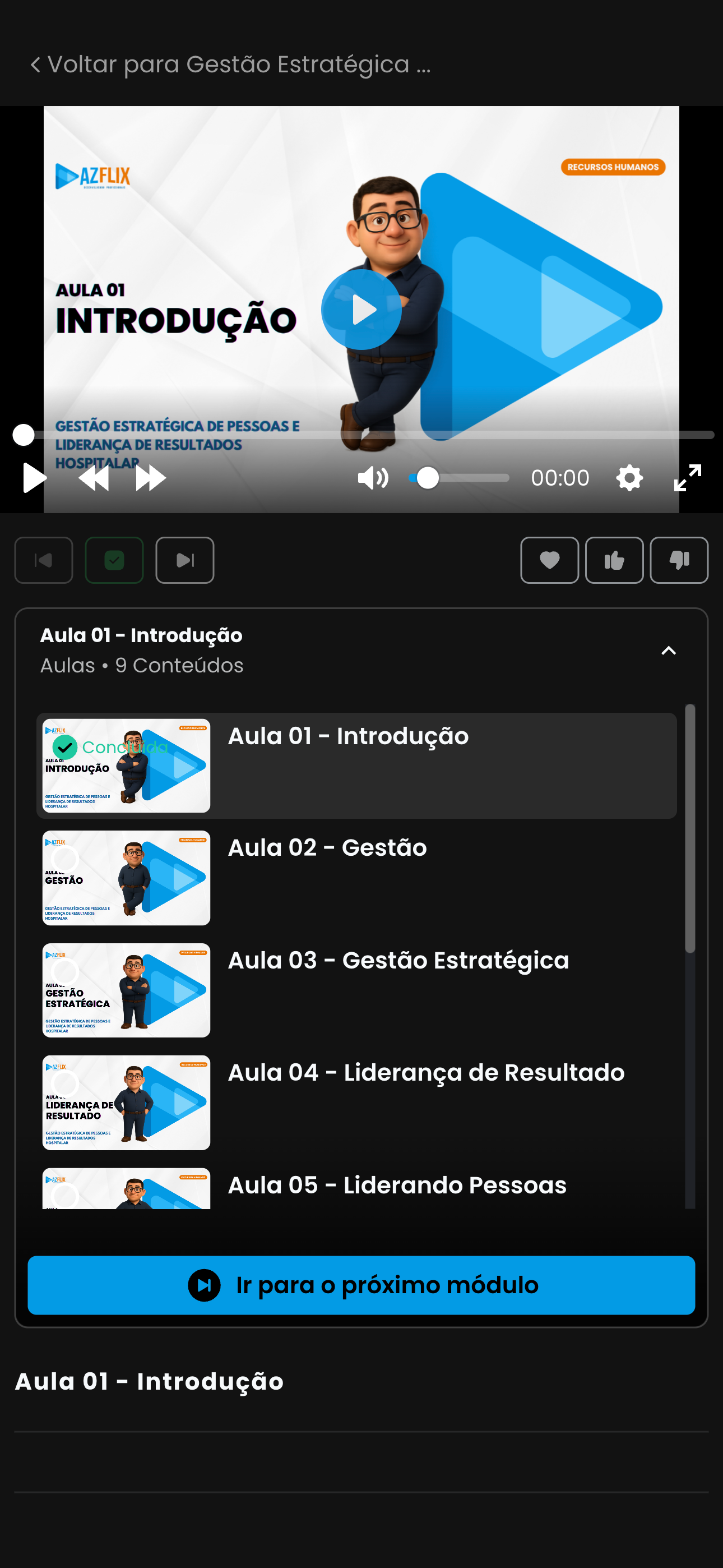The height and width of the screenshot is (1568, 723).
Task: Give the lesson a thumbs up
Action: pyautogui.click(x=614, y=560)
